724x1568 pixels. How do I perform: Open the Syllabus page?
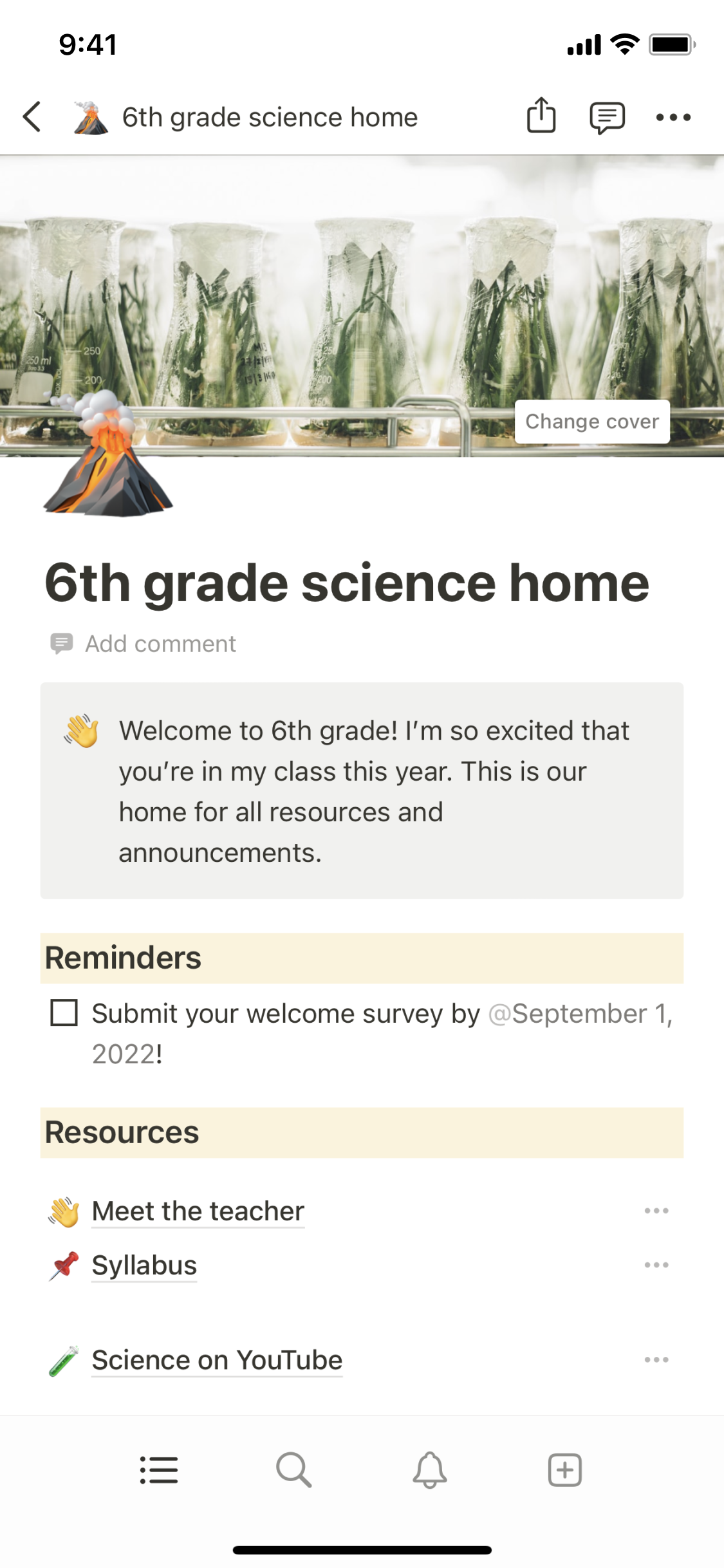pyautogui.click(x=144, y=1265)
